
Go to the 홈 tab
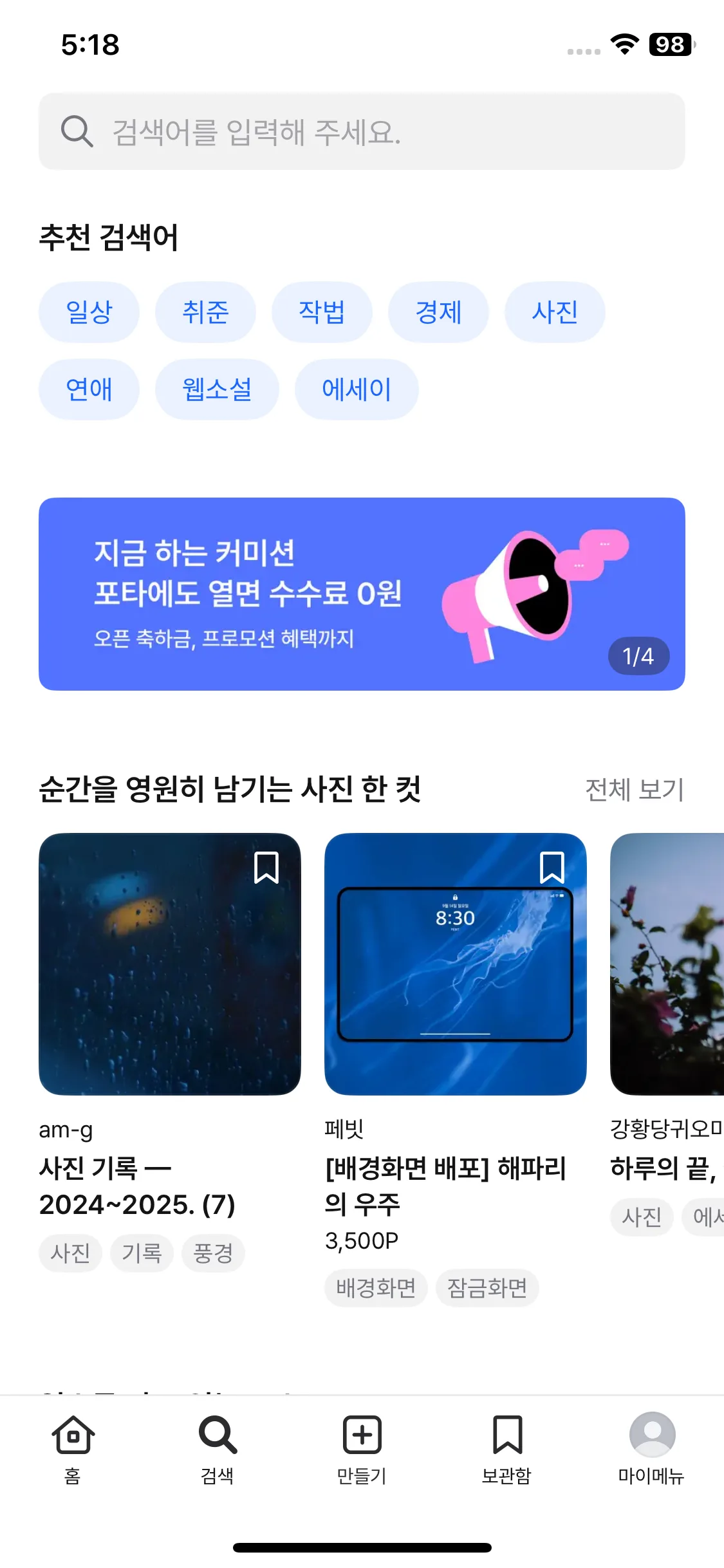73,1446
